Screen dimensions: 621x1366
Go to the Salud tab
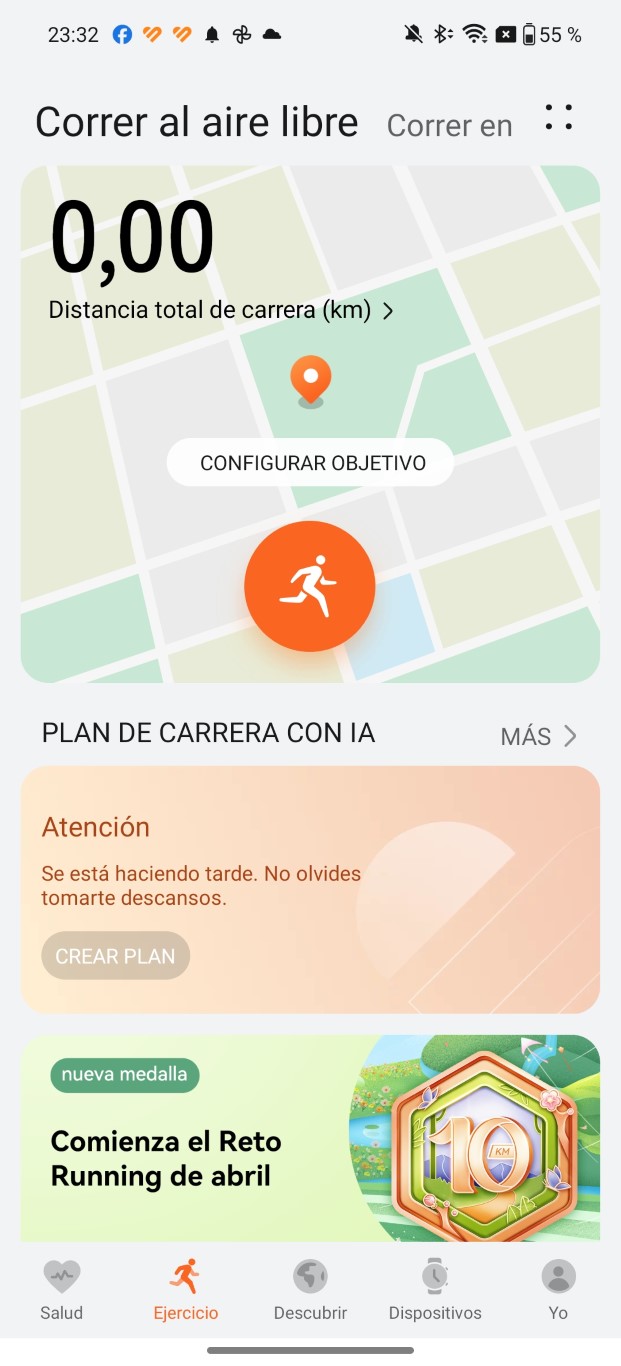(x=62, y=1289)
